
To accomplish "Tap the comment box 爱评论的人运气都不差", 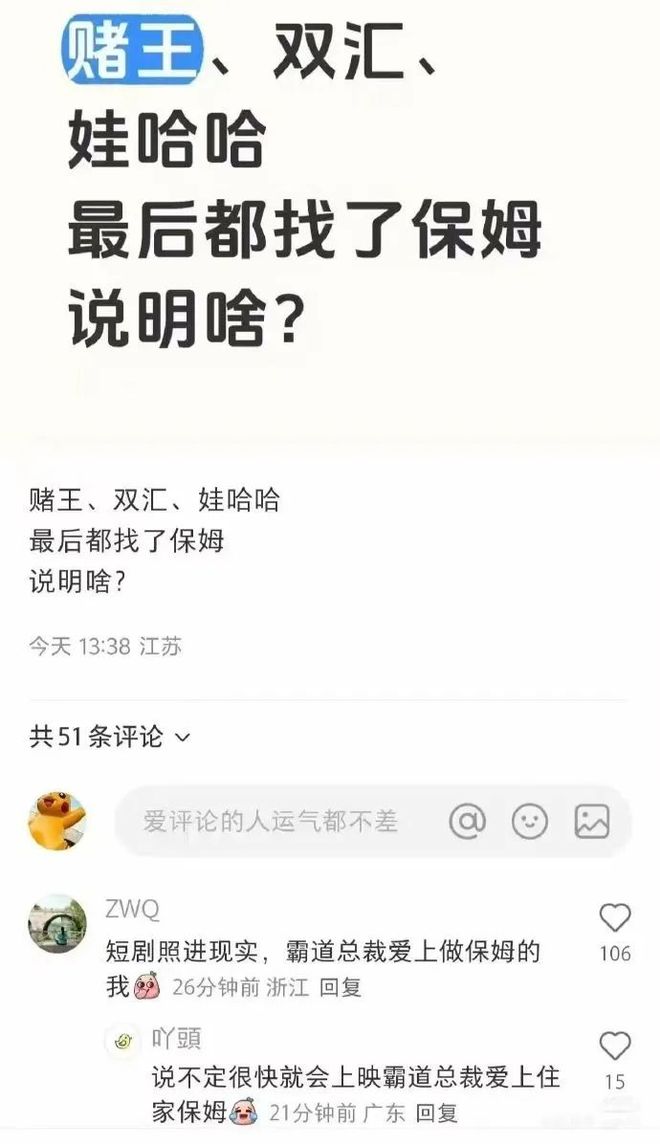I will (x=270, y=822).
